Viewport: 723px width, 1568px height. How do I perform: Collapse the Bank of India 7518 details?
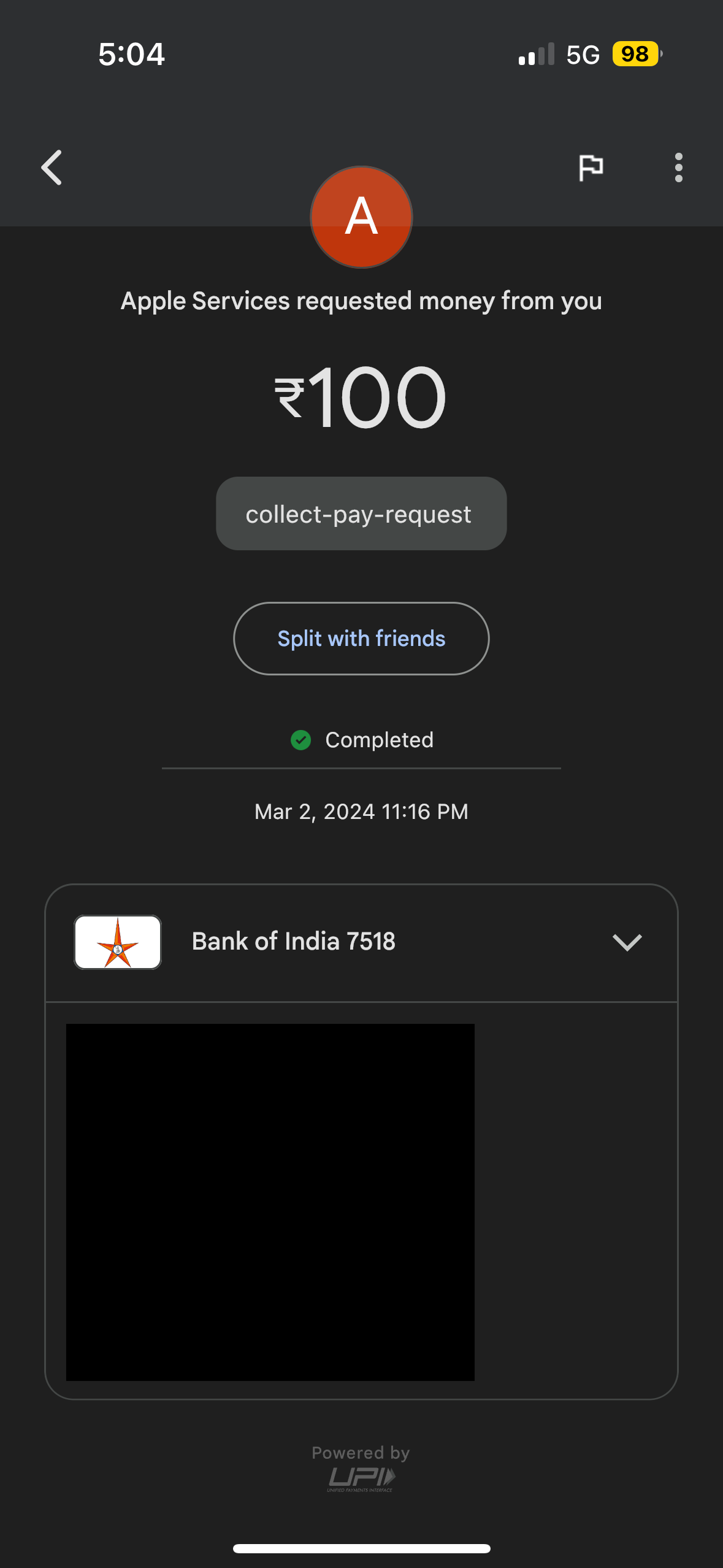(x=627, y=942)
